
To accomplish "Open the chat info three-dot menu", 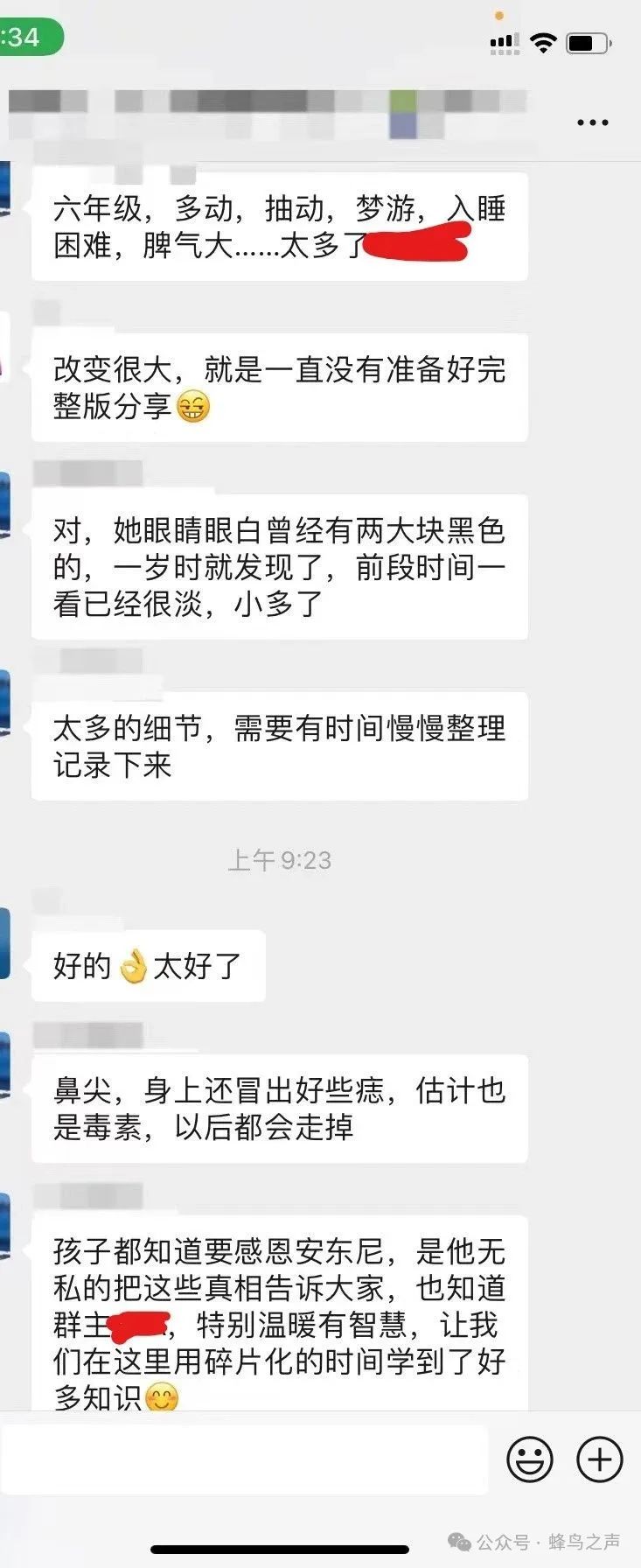I will [592, 122].
